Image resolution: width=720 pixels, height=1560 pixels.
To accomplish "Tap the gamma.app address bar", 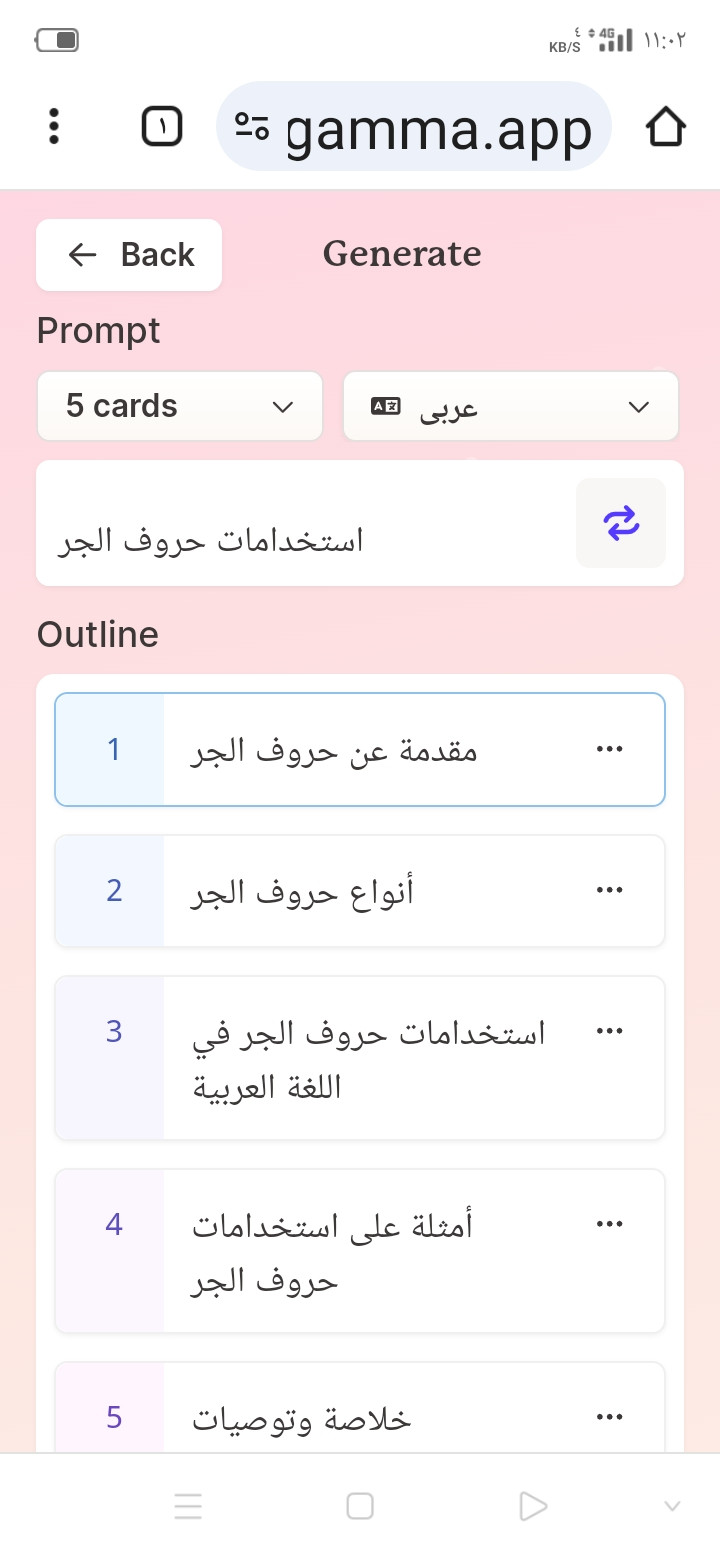I will [x=414, y=127].
